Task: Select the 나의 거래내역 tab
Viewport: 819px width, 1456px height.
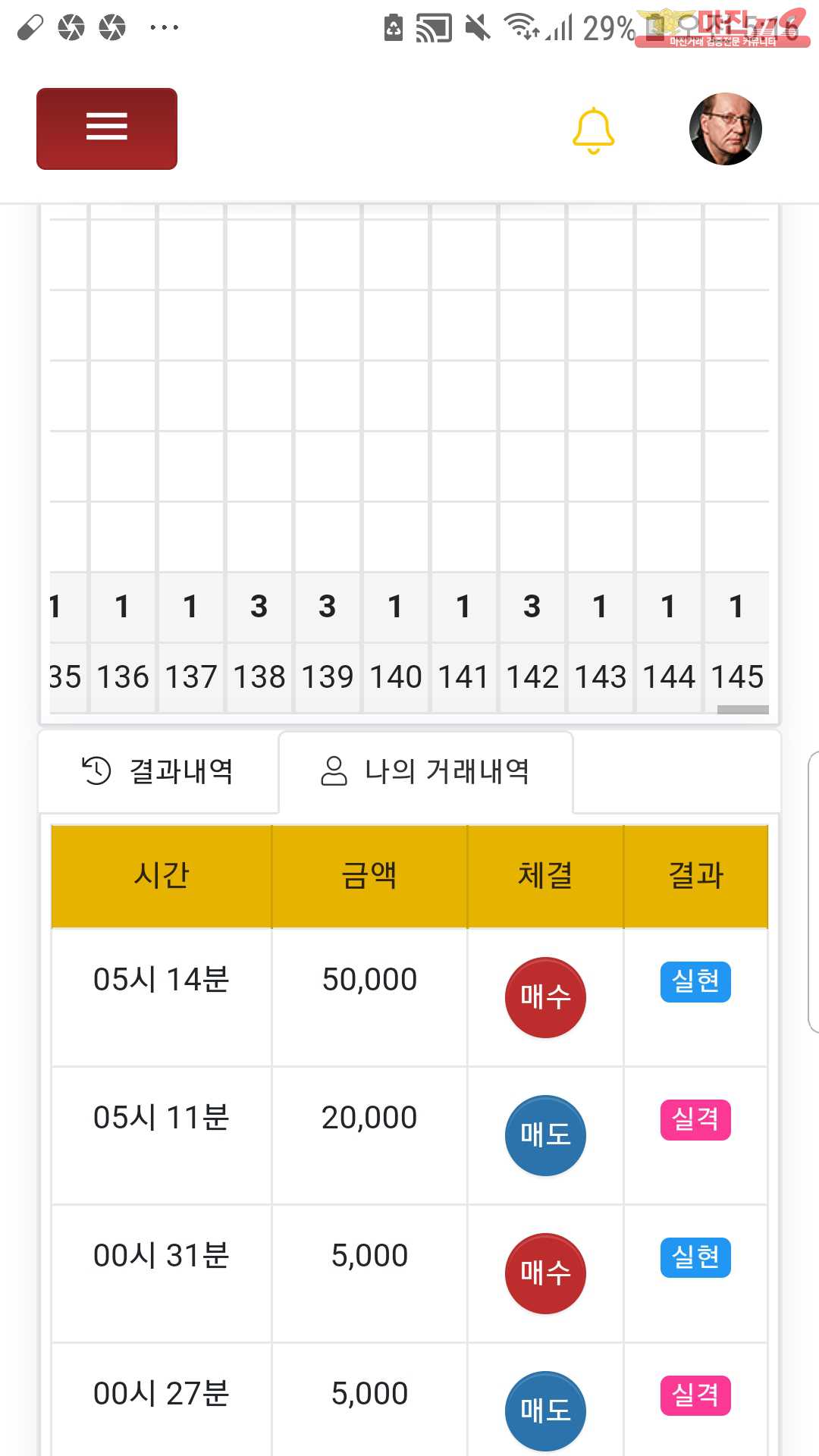Action: tap(425, 771)
